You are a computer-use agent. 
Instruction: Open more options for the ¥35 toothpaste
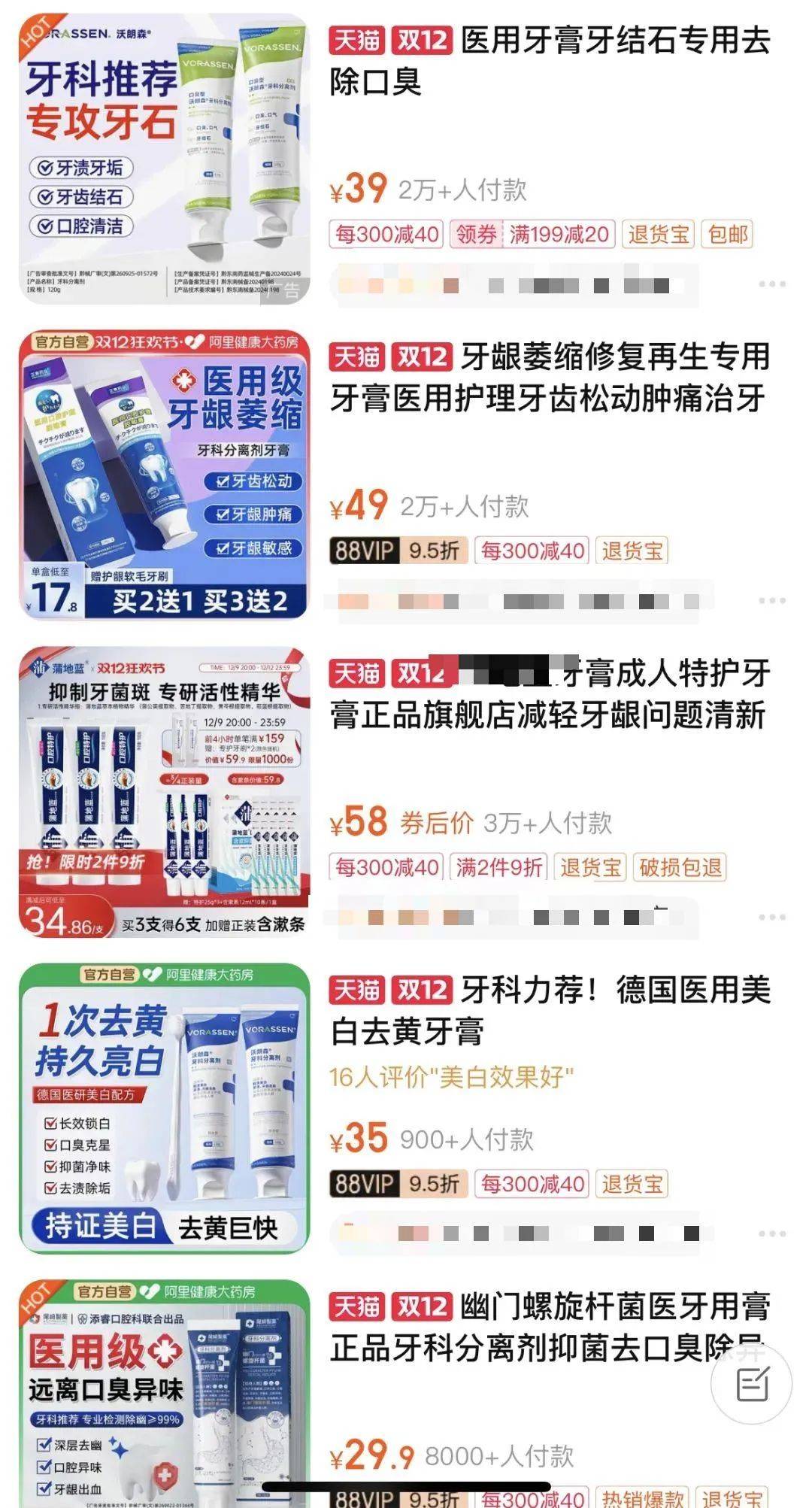(772, 1234)
